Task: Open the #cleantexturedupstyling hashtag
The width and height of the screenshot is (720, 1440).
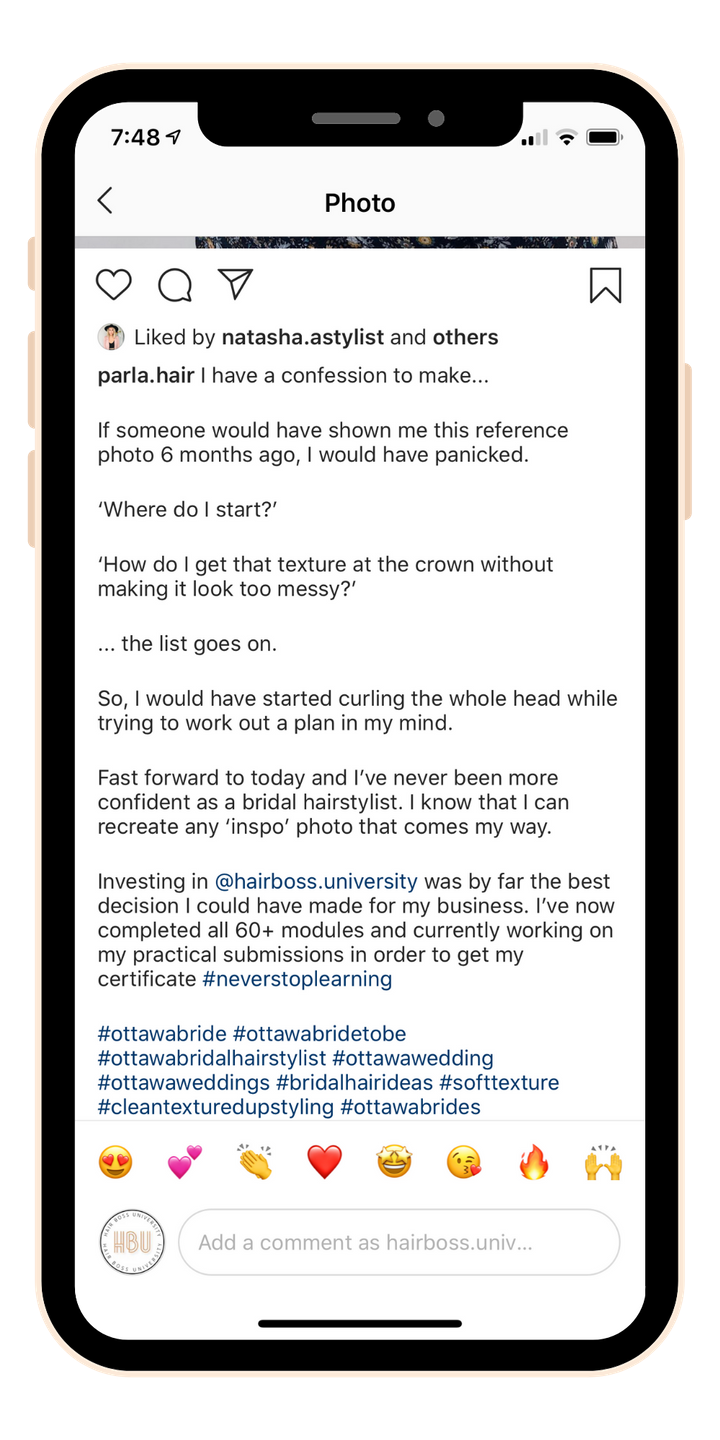Action: point(216,1107)
